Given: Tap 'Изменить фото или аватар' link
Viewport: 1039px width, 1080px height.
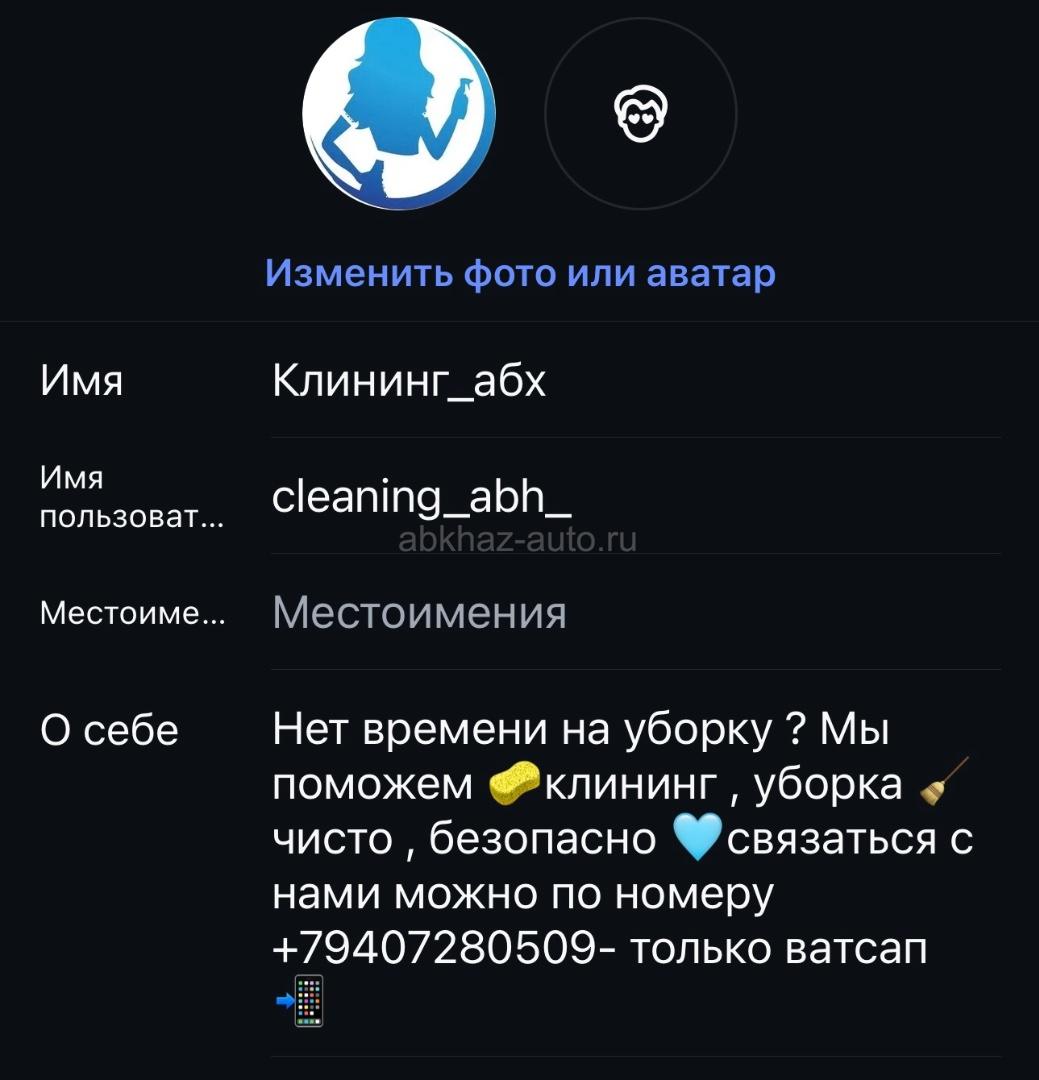Looking at the screenshot, I should tap(520, 272).
